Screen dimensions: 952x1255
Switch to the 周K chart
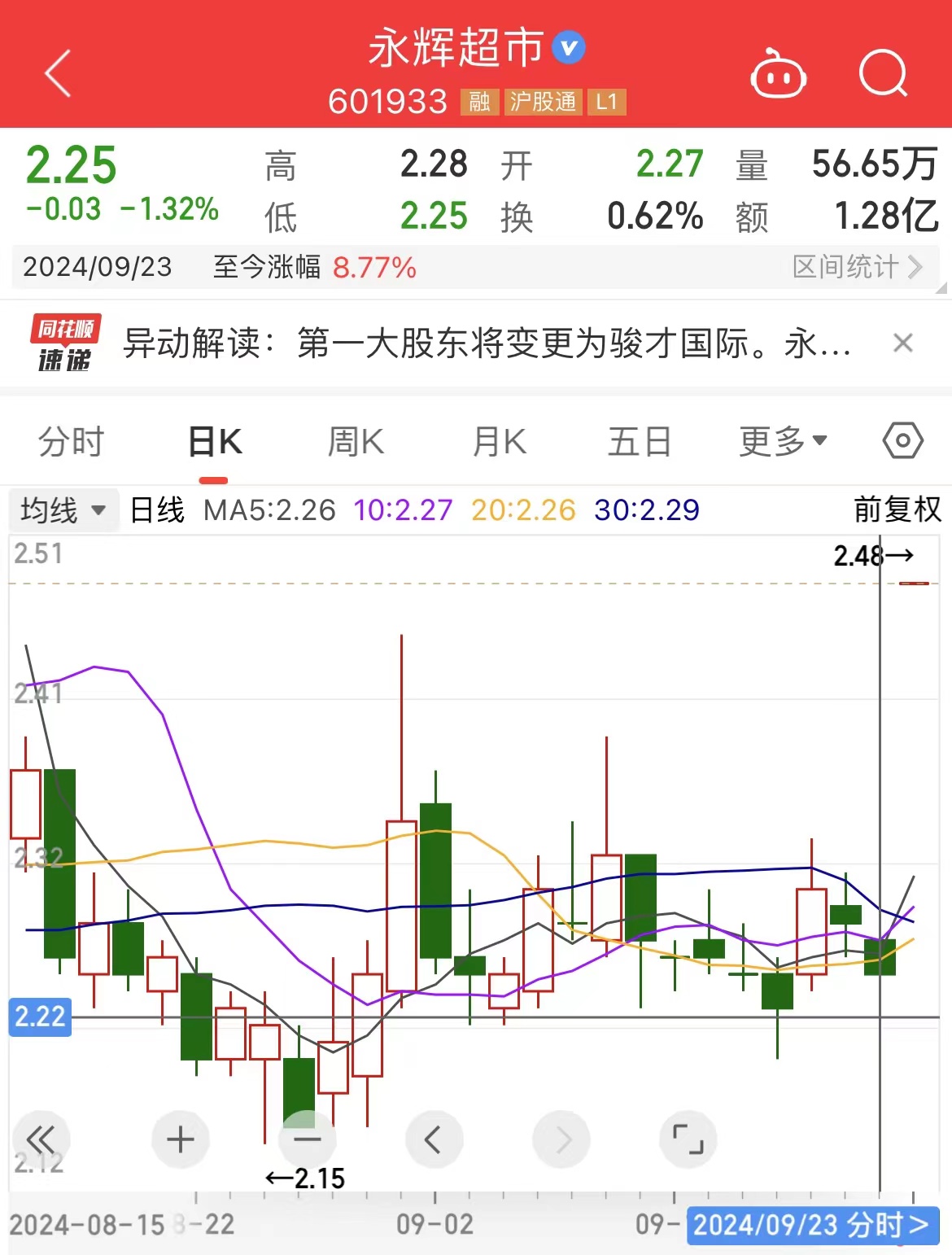(356, 442)
